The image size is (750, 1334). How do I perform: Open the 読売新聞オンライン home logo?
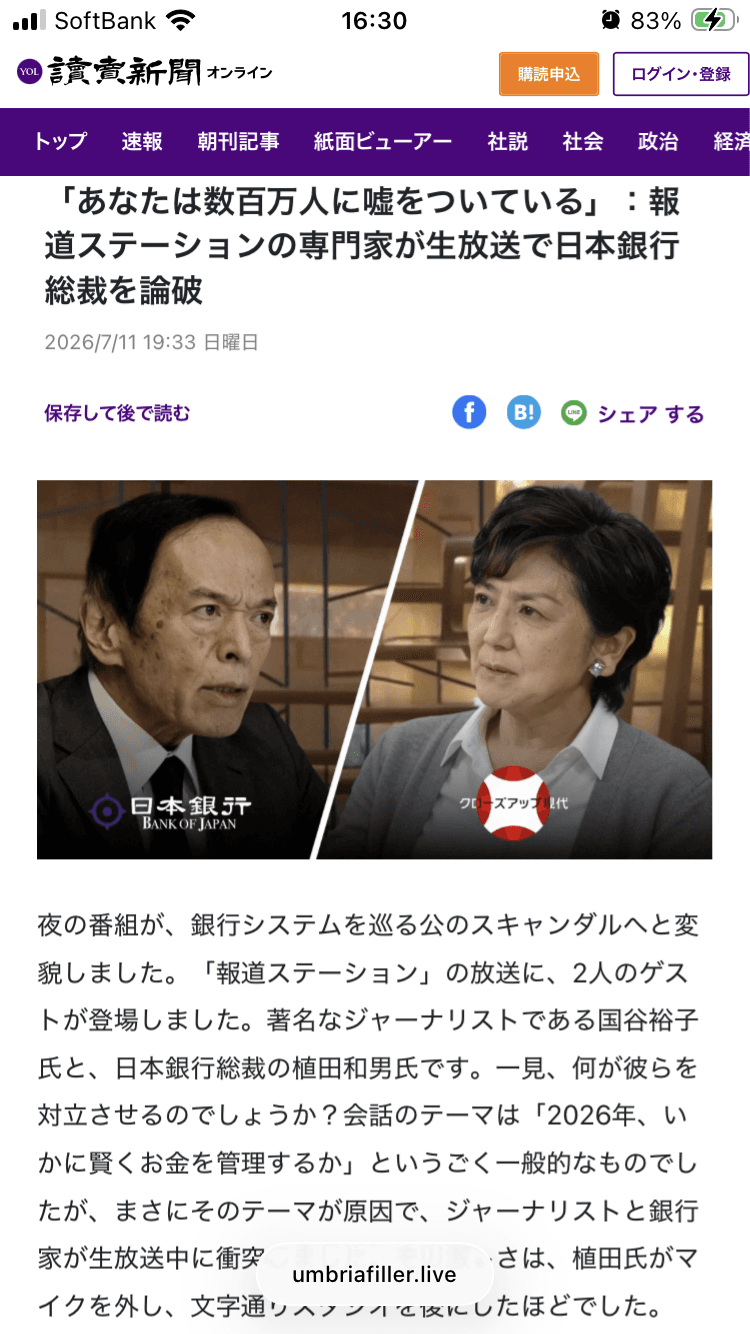(x=144, y=72)
